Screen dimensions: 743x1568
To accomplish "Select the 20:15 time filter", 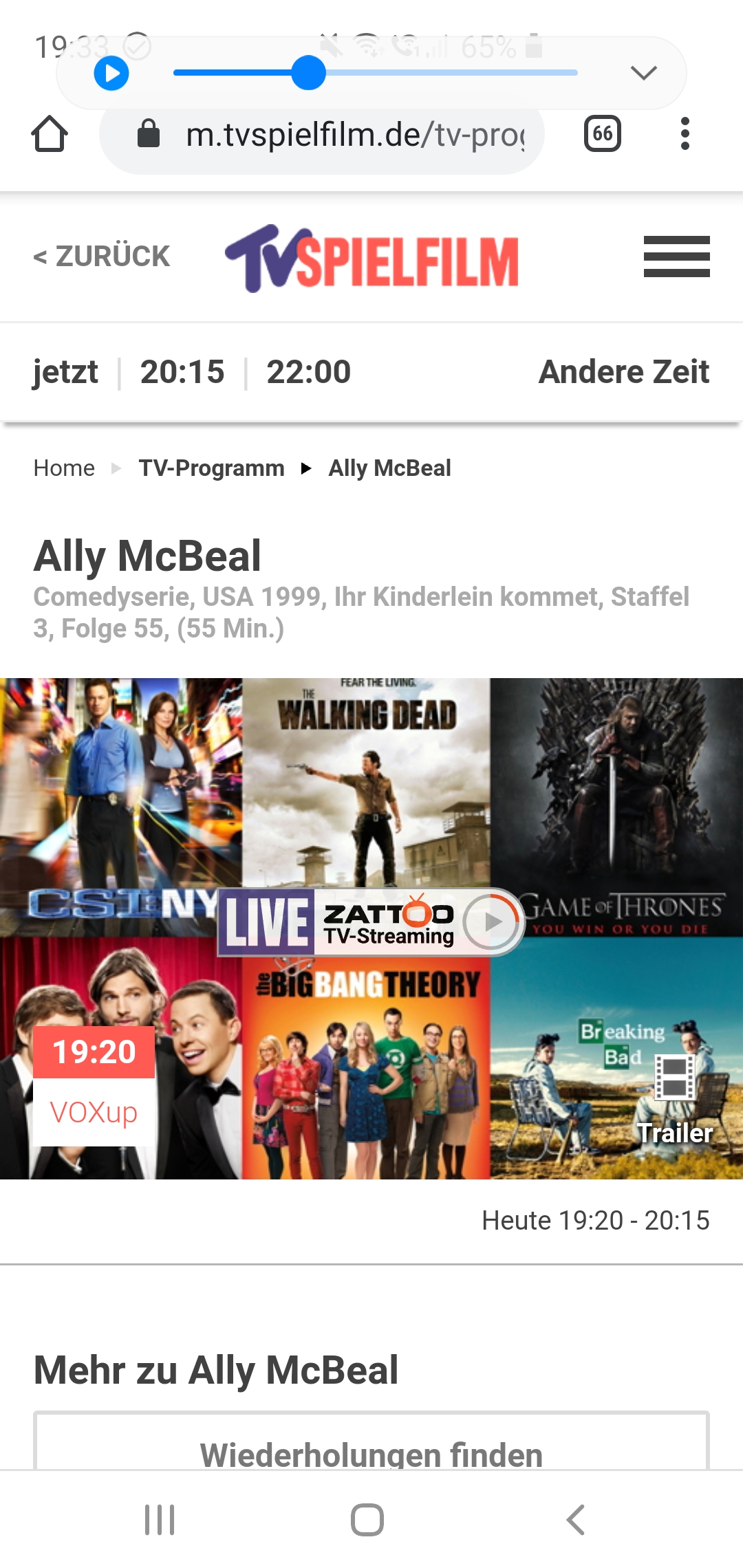I will pyautogui.click(x=182, y=372).
